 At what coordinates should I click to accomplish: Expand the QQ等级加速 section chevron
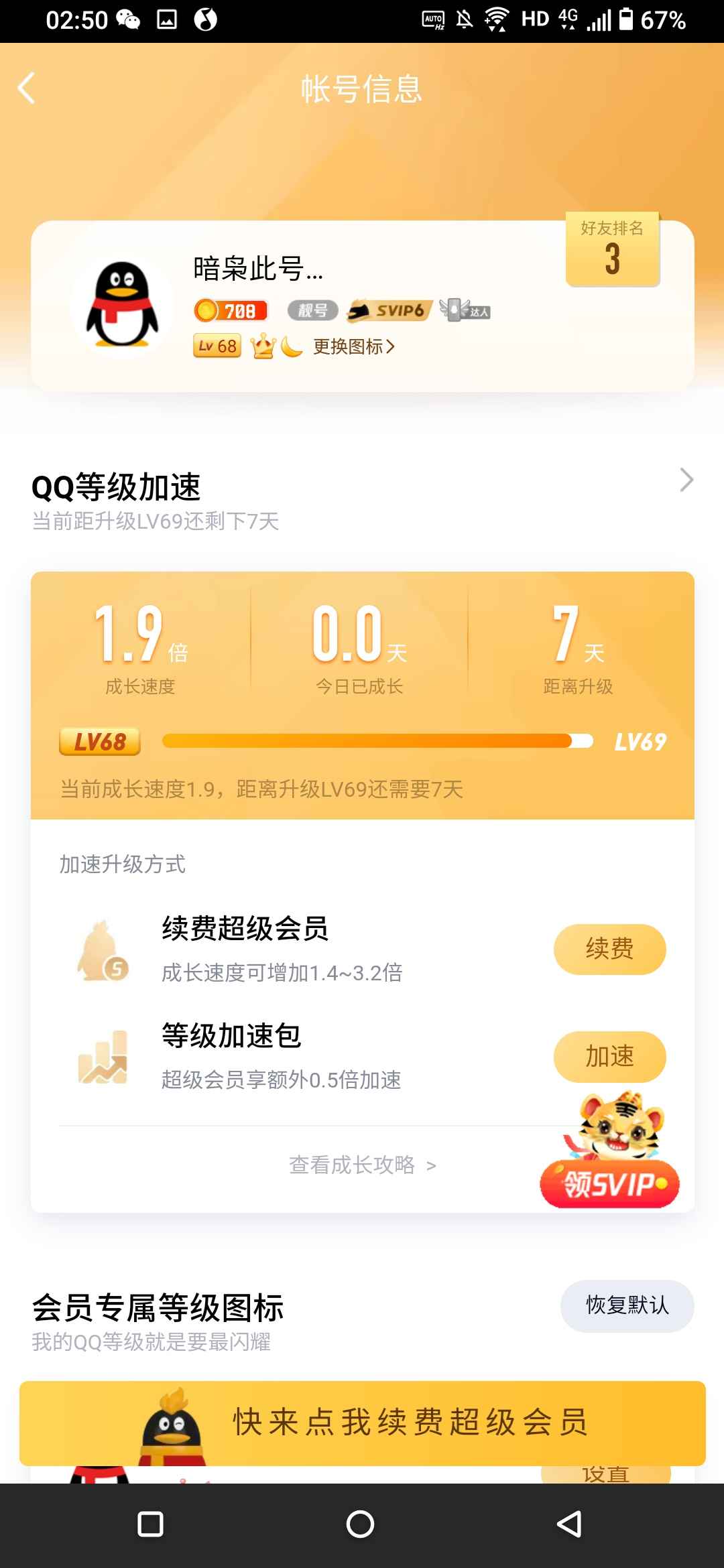tap(686, 480)
